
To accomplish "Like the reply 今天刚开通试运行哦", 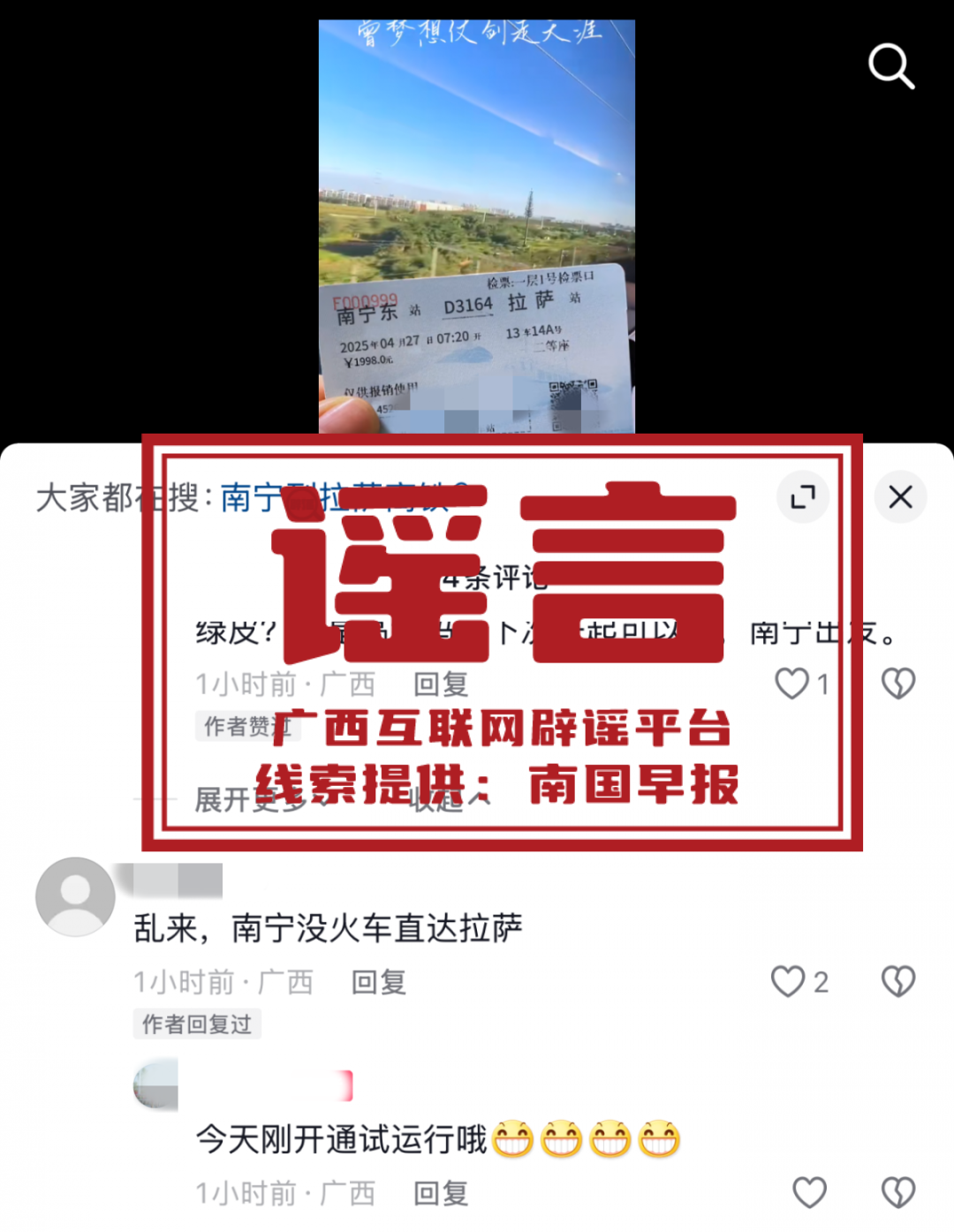I will tap(809, 1193).
